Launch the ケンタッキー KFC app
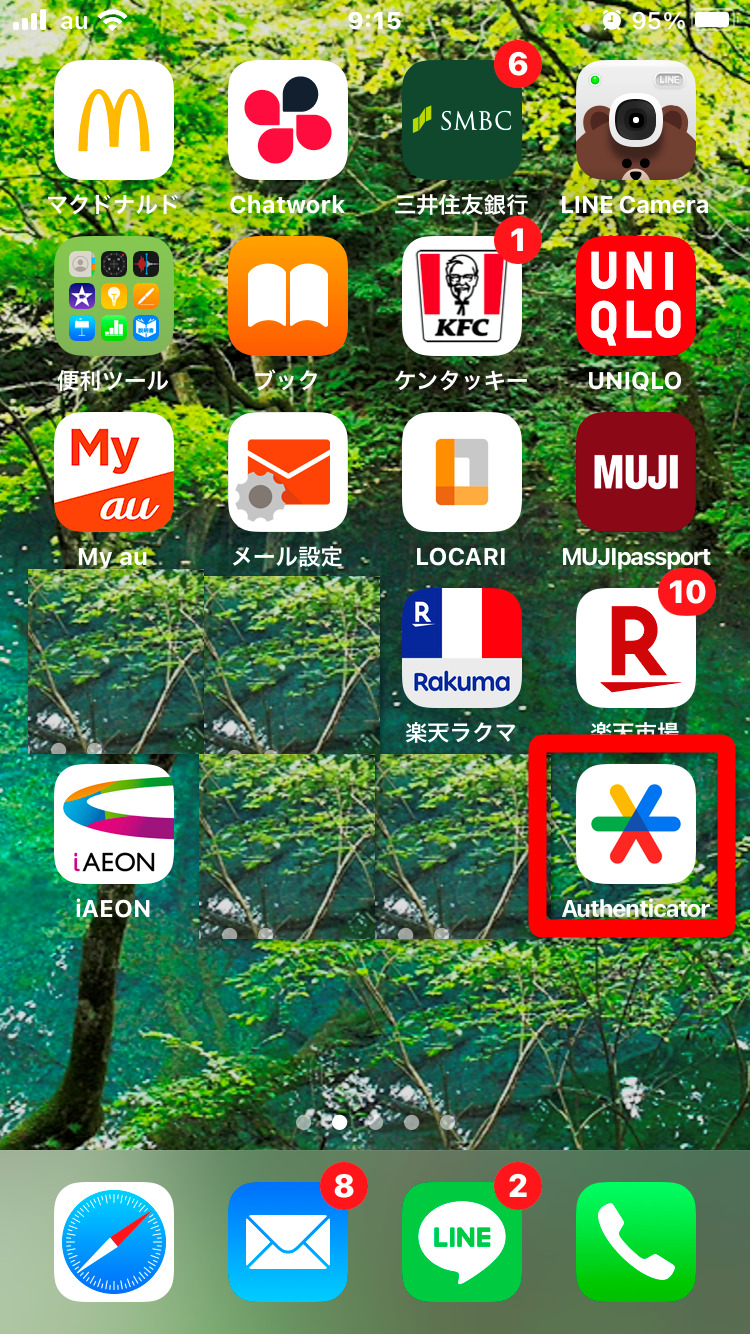The height and width of the screenshot is (1334, 750). point(462,296)
